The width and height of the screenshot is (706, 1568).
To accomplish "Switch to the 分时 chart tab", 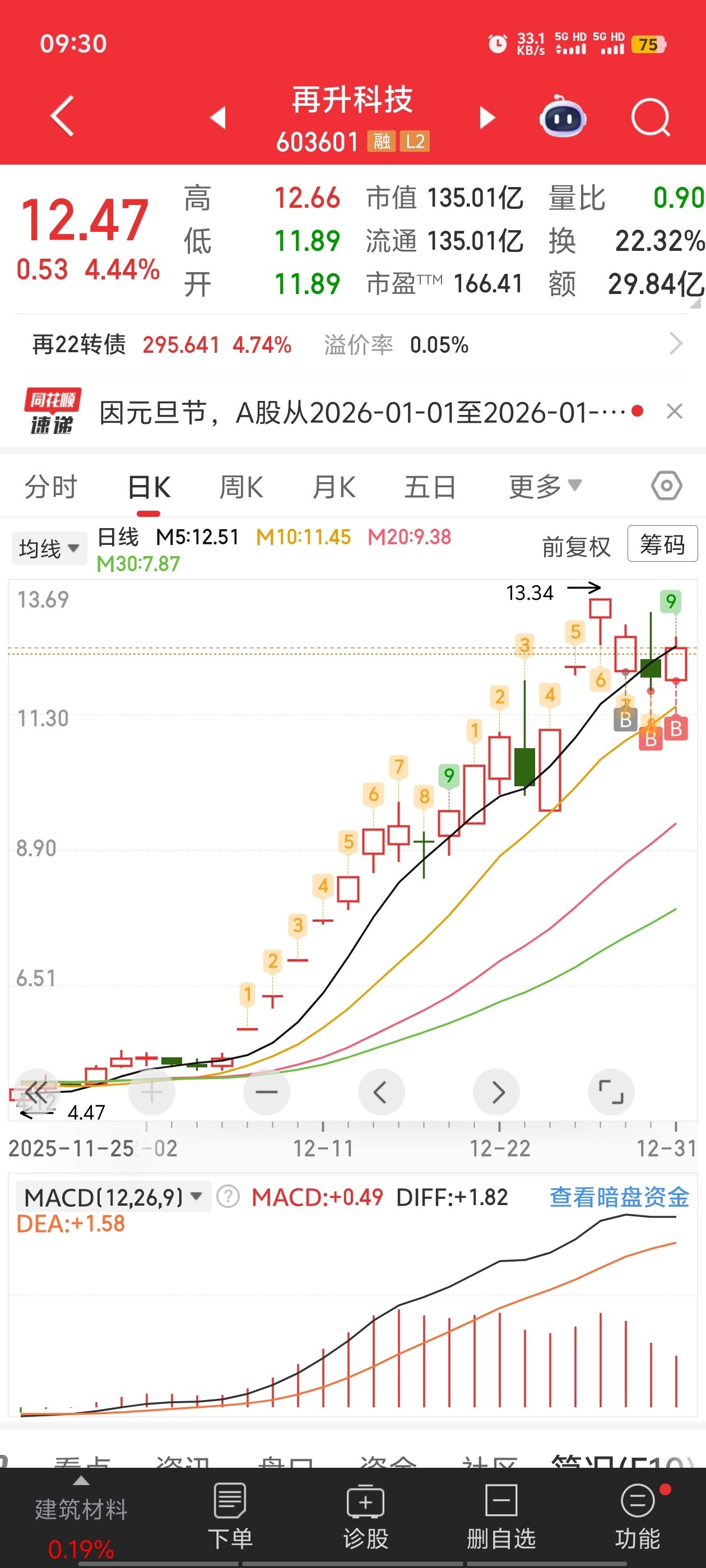I will 51,487.
